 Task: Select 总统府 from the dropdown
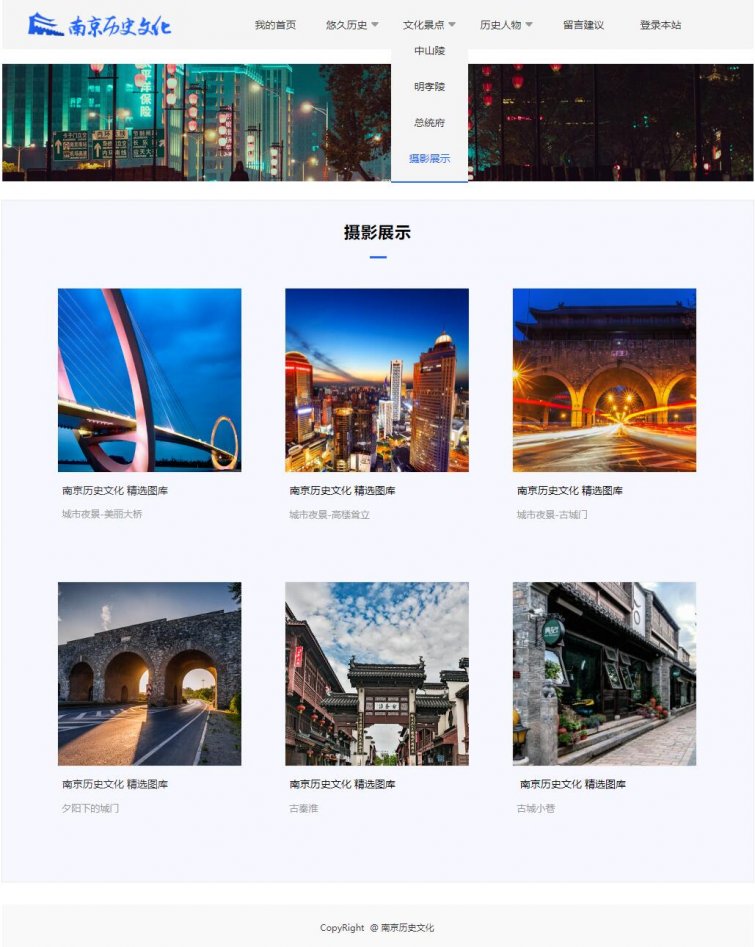point(429,123)
